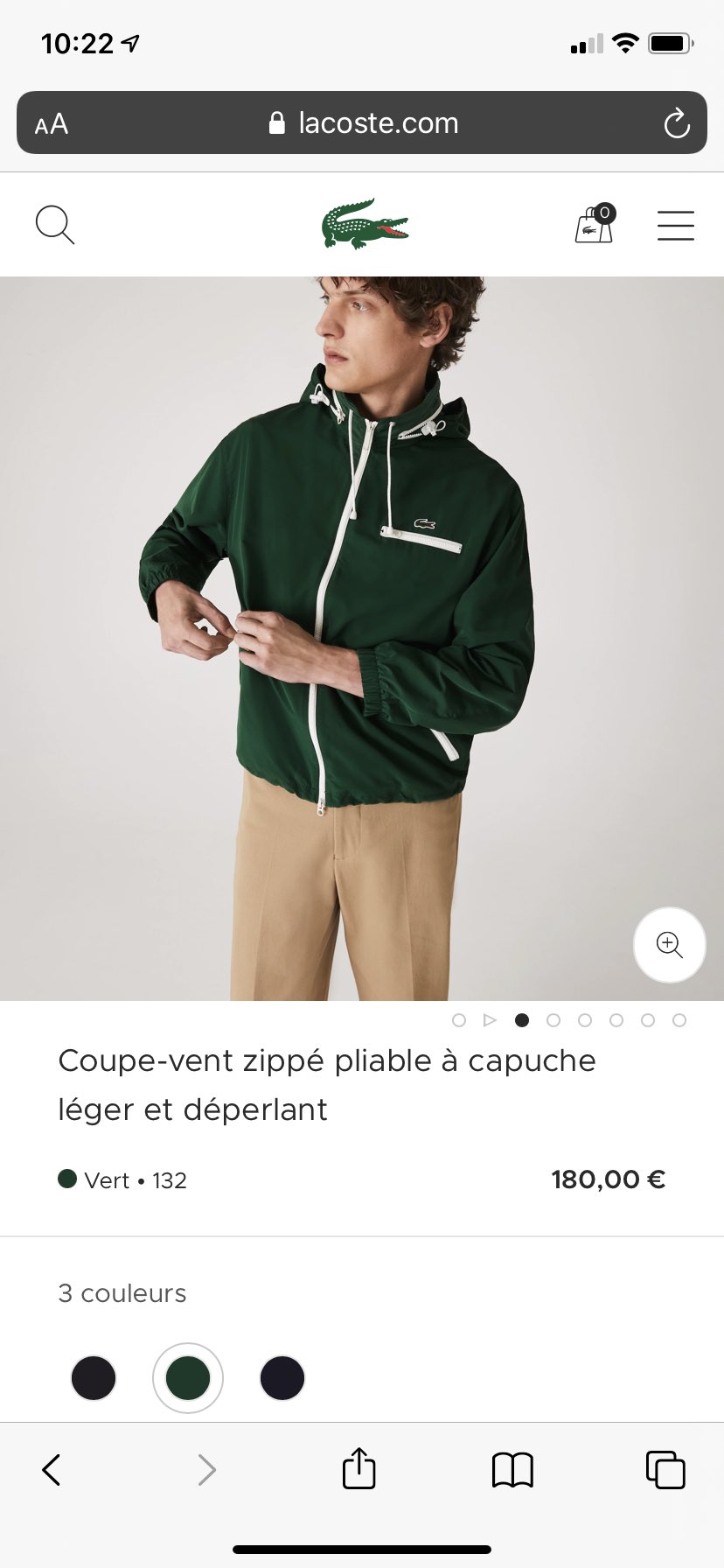The width and height of the screenshot is (724, 1568).
Task: Jump to the last image dot
Action: click(x=679, y=1020)
